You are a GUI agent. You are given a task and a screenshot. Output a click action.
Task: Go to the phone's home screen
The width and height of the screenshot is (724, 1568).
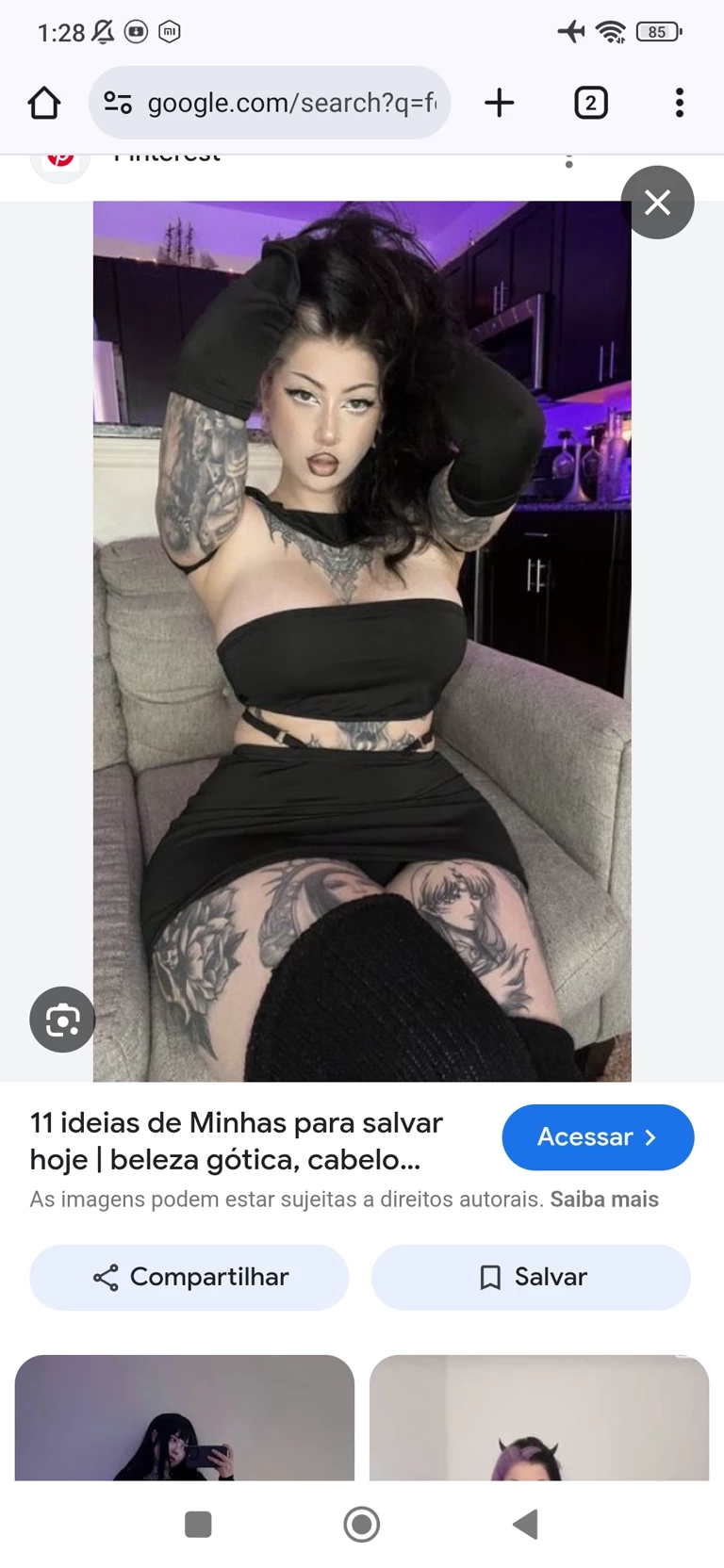(x=361, y=1524)
